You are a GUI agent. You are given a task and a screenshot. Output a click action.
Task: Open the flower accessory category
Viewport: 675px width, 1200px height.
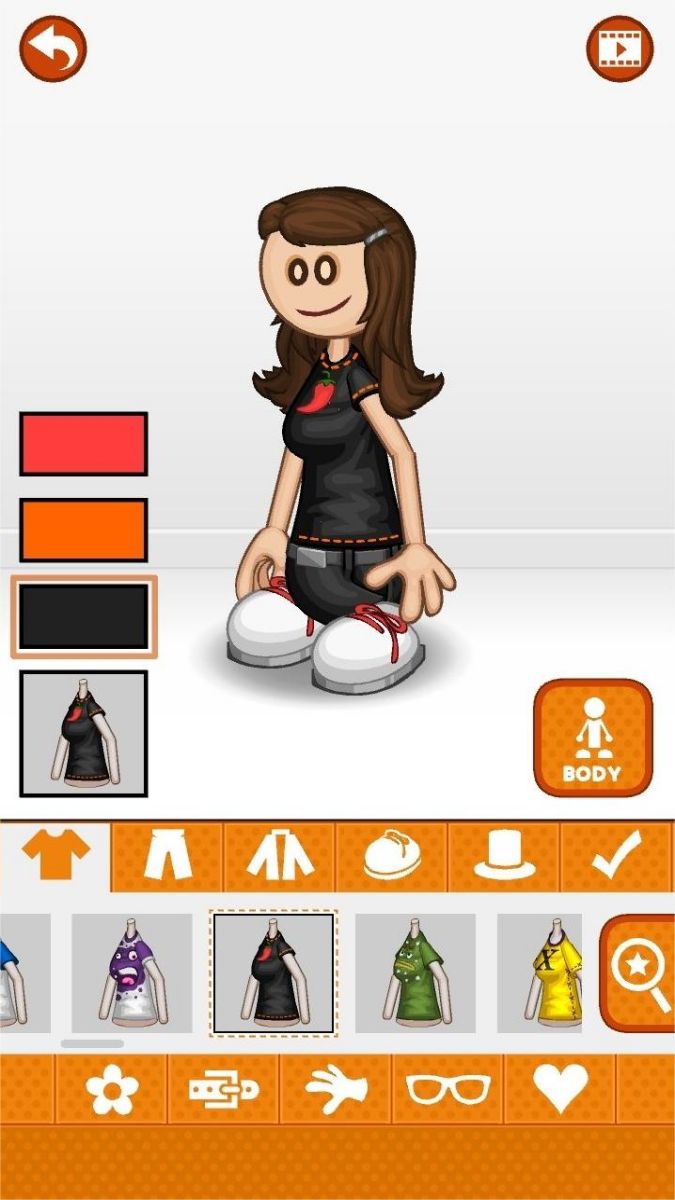click(111, 1088)
